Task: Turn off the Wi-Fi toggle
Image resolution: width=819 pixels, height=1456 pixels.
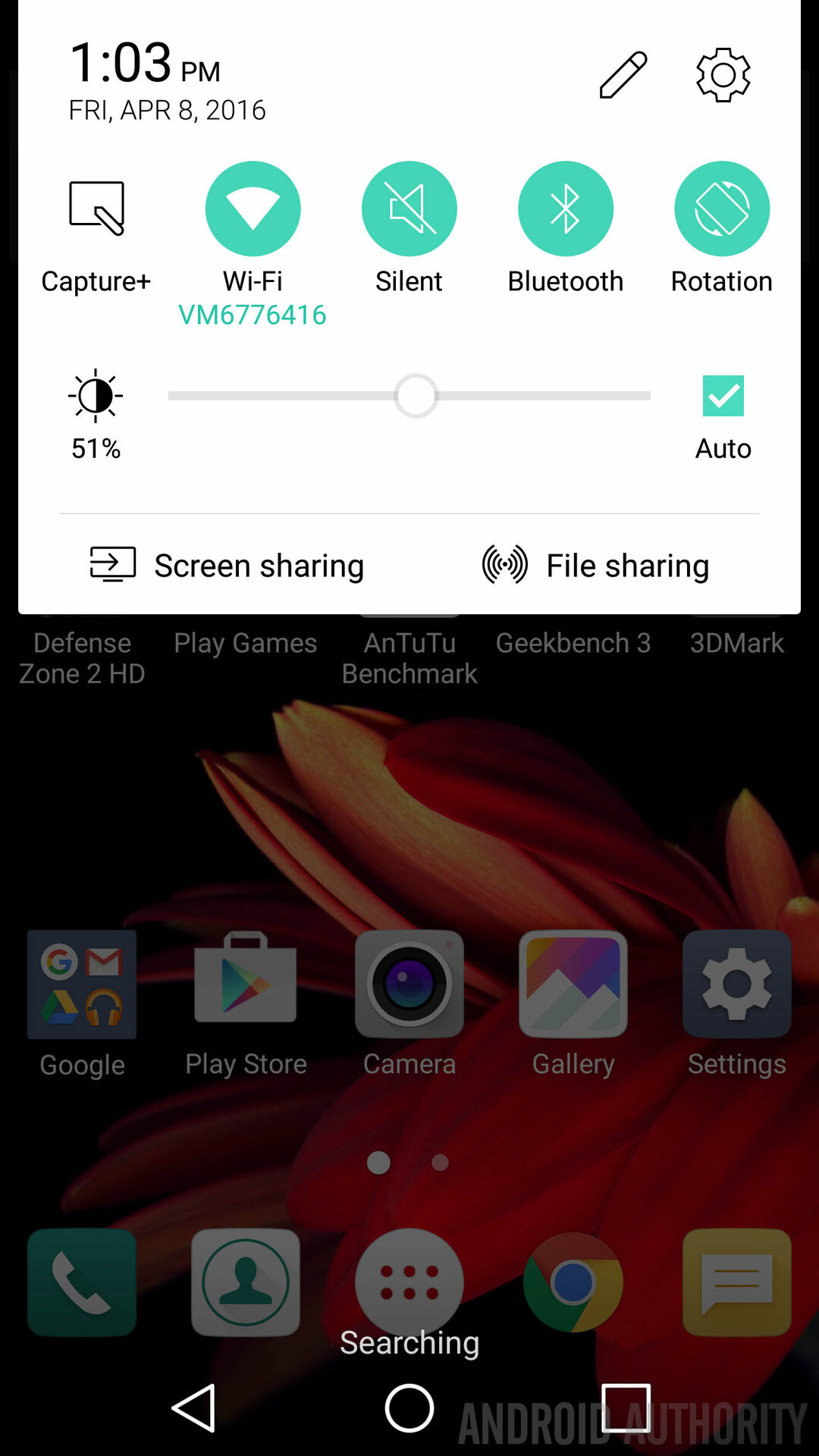Action: click(253, 209)
